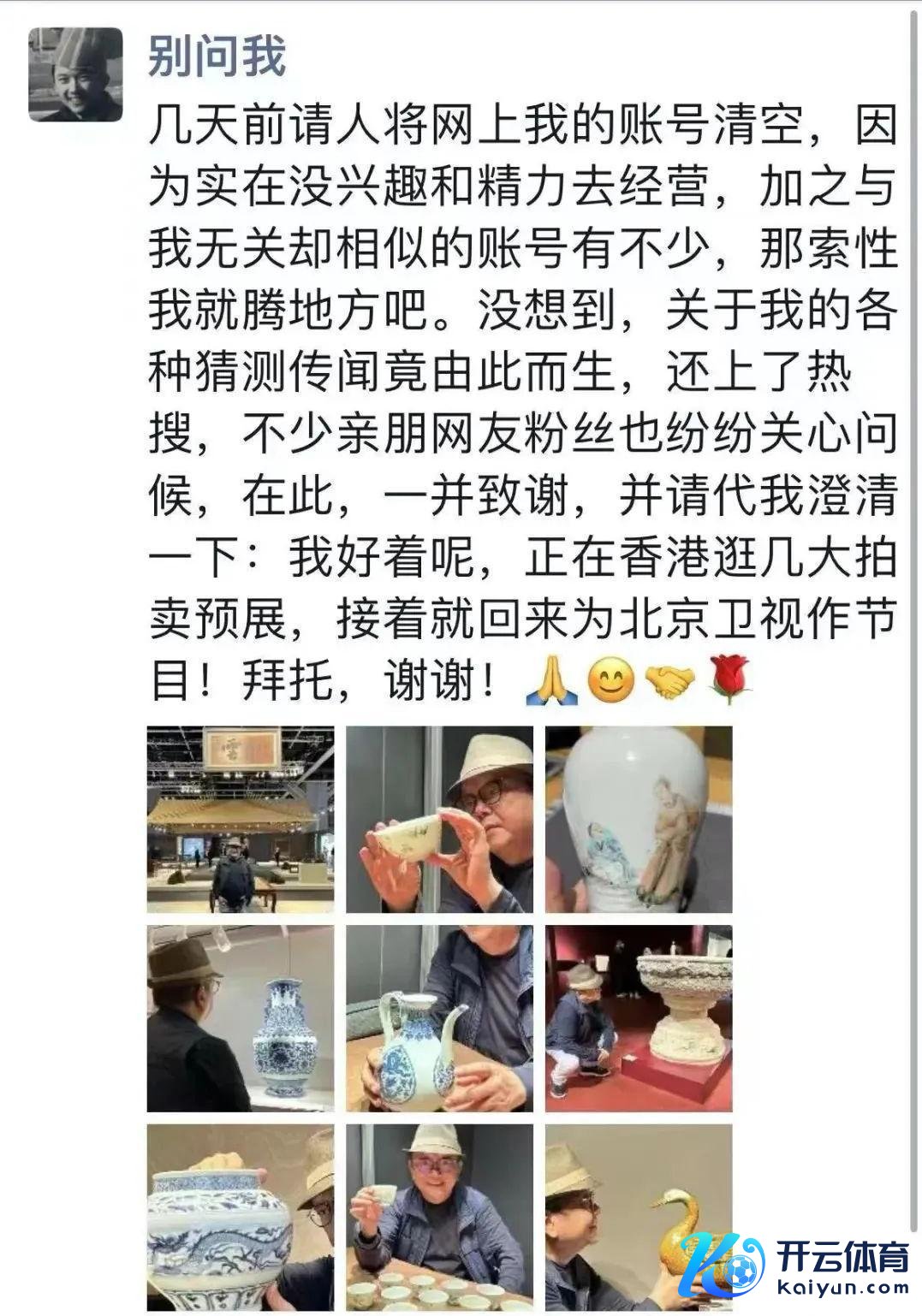Screen dimensions: 922x1316
Task: Open the golden duck figurine photo
Action: (639, 1217)
